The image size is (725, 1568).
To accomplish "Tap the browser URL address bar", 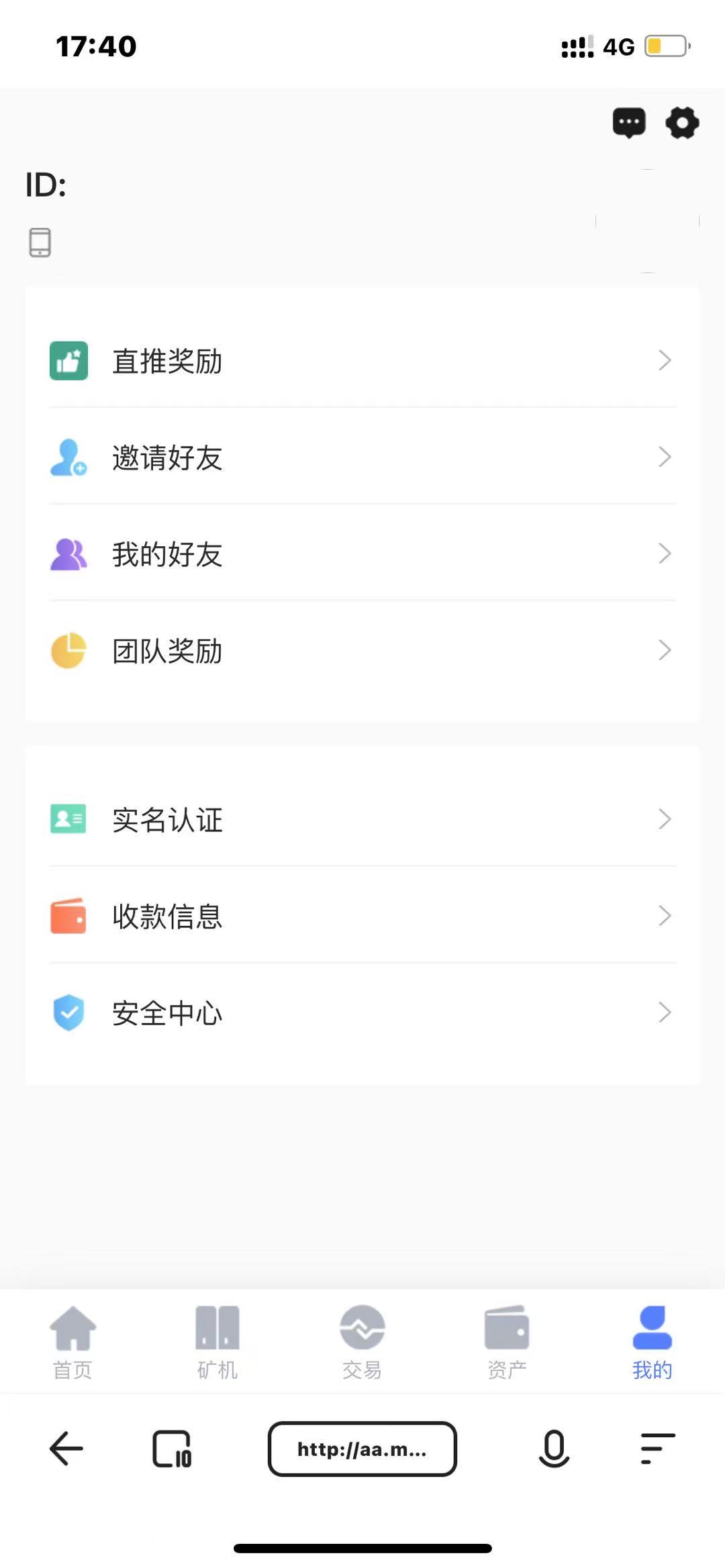I will (362, 1449).
